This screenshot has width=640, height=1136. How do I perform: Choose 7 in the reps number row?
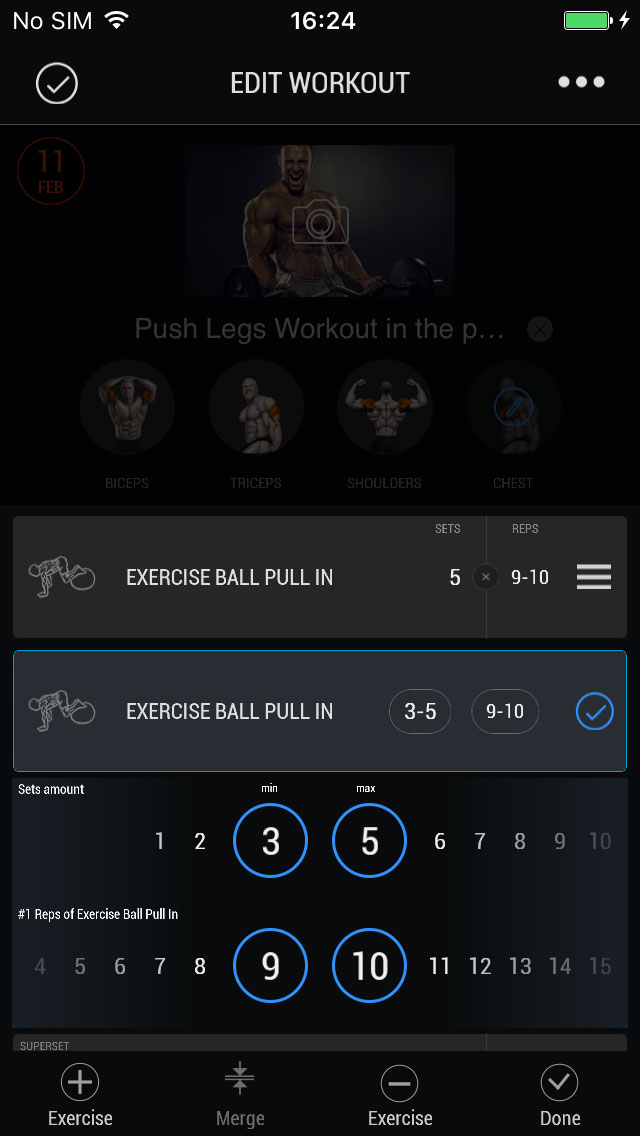coord(160,966)
